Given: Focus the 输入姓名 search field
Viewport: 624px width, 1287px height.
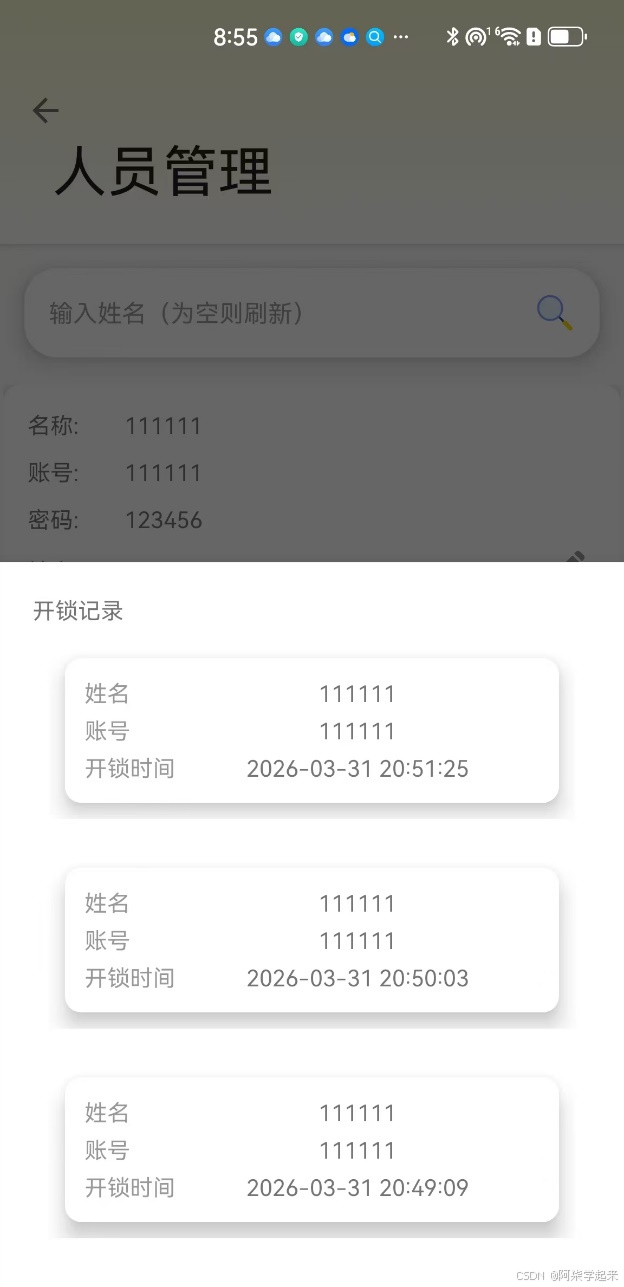Looking at the screenshot, I should (x=270, y=313).
